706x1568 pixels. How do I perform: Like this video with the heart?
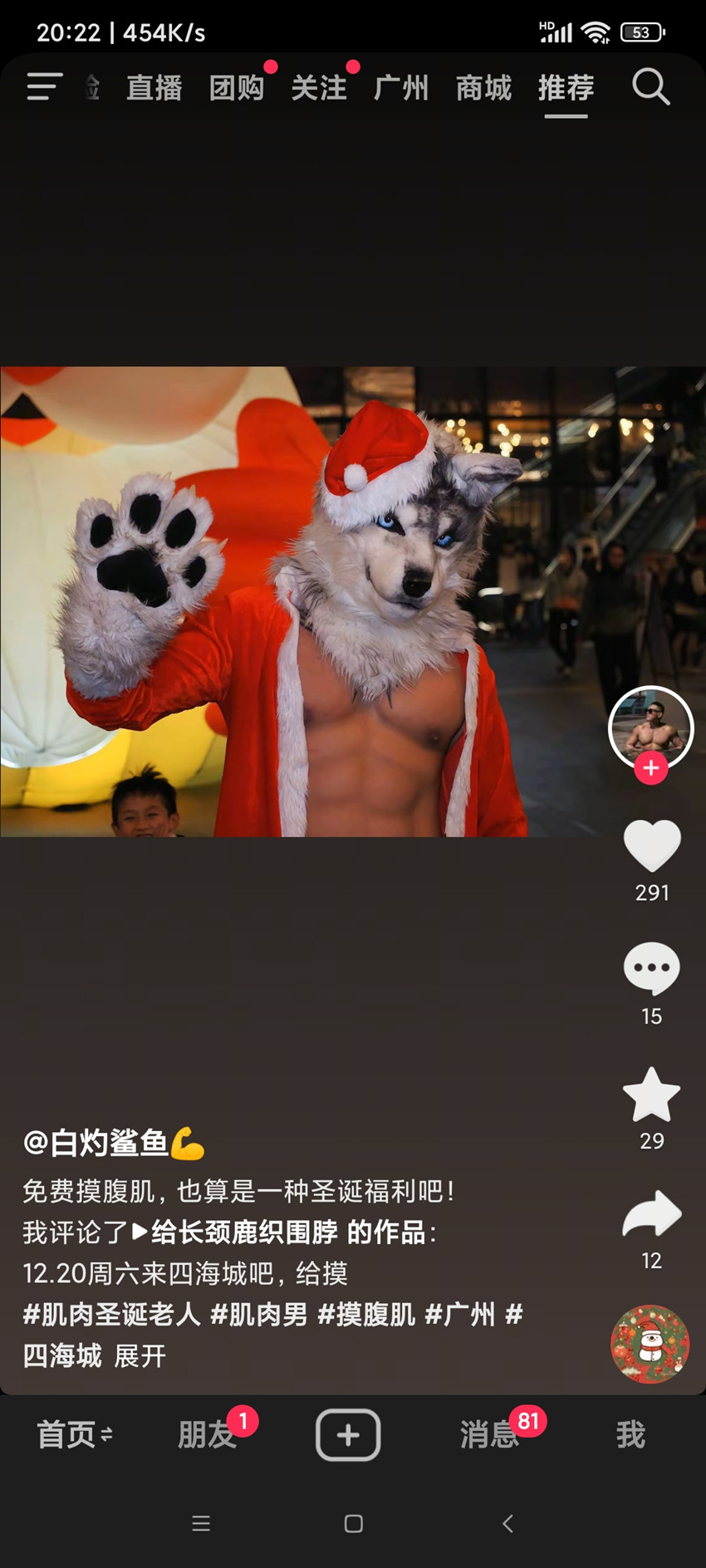pyautogui.click(x=652, y=845)
